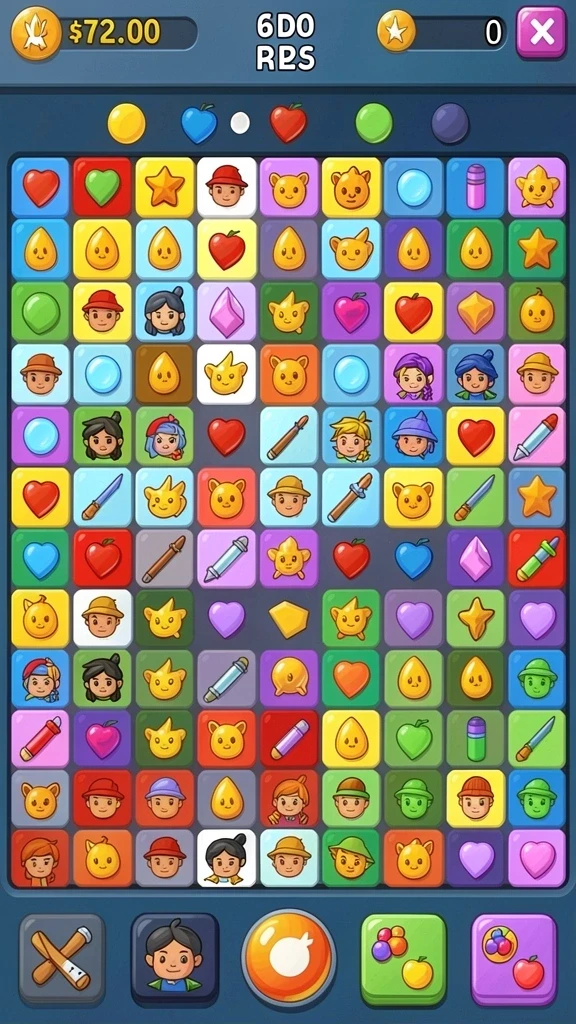Viewport: 576px width, 1024px height.
Task: Select the purple bottle tile on the board
Action: coord(475,187)
